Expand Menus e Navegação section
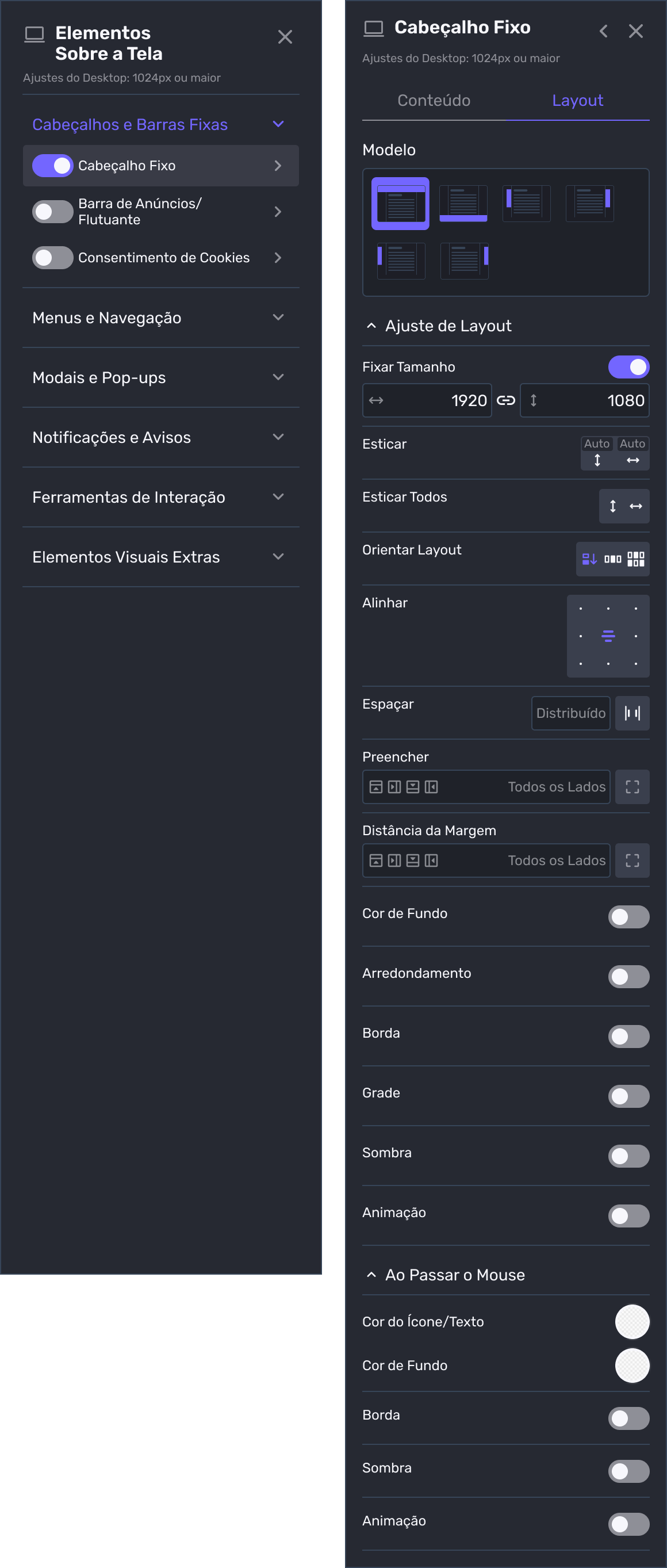 (160, 318)
